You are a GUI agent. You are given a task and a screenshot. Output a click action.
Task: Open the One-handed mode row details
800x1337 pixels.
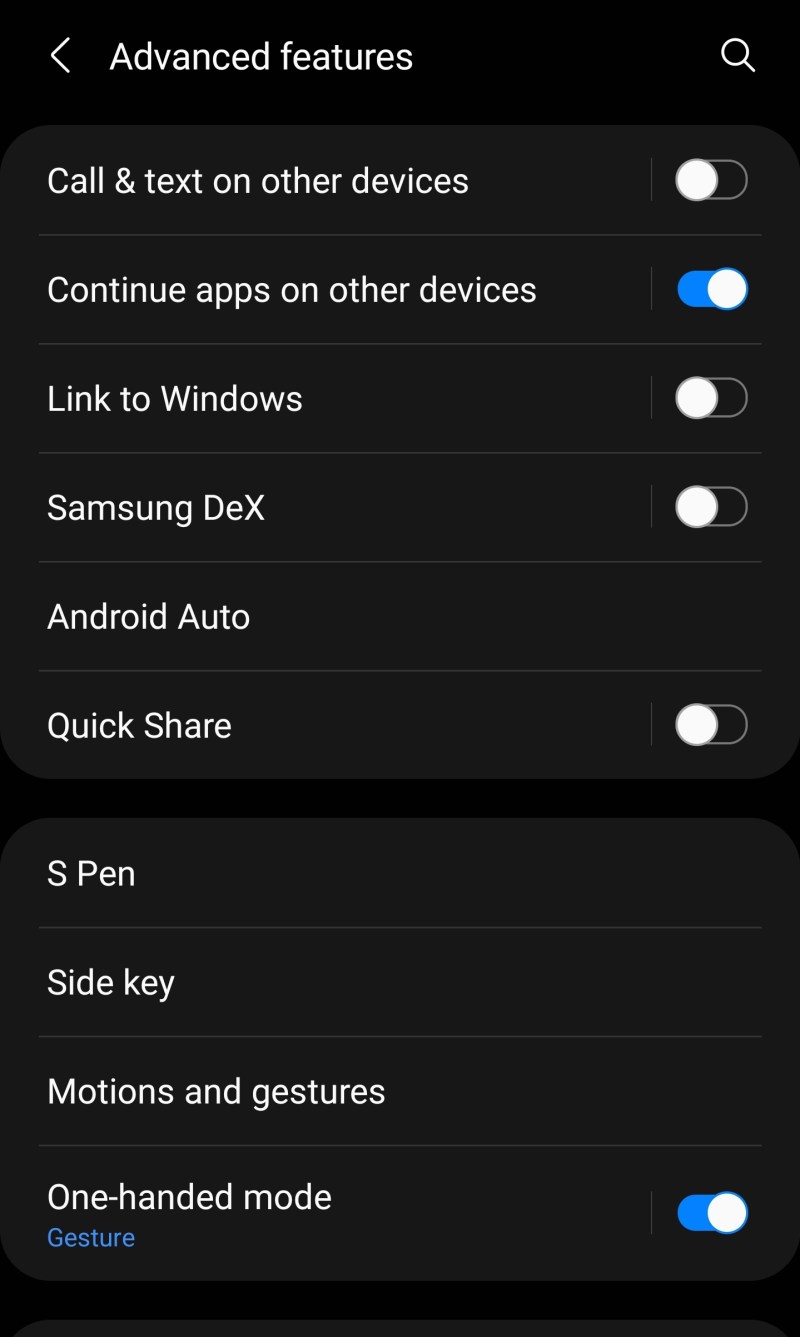coord(325,1214)
